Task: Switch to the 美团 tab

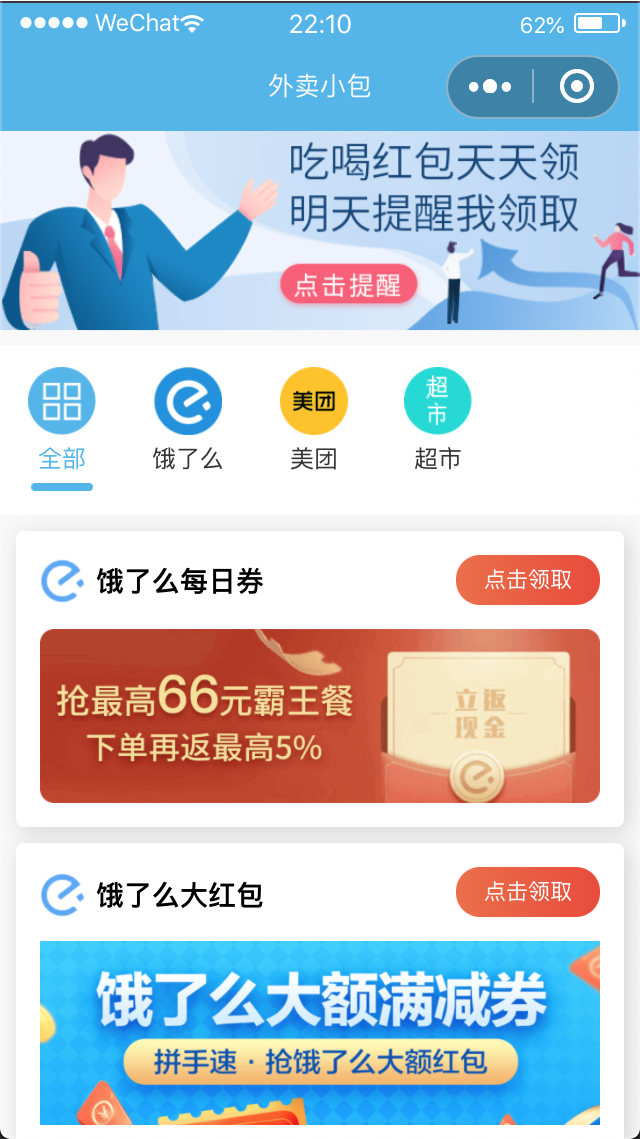Action: click(x=314, y=418)
